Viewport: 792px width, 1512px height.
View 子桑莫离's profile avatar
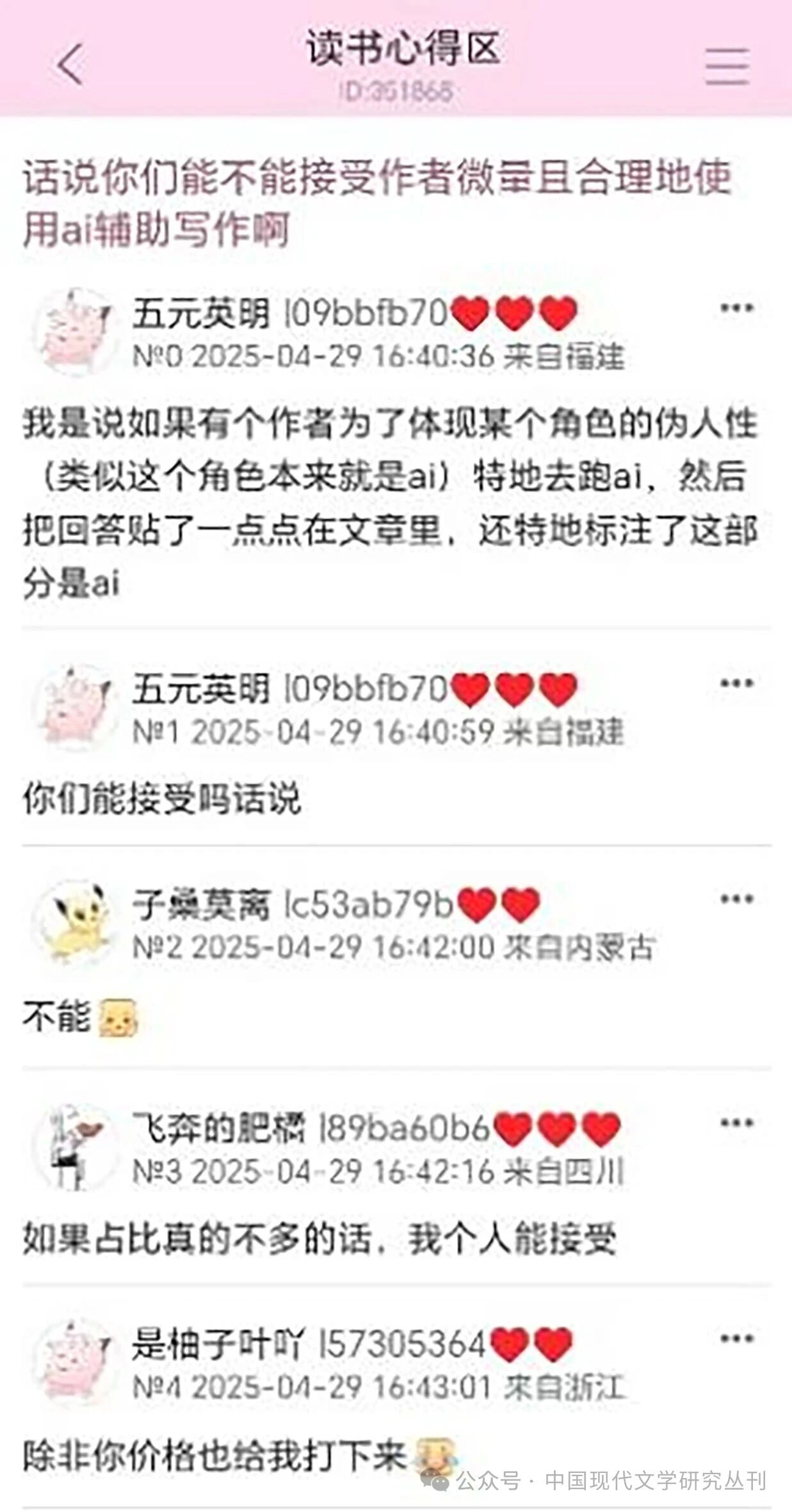[x=76, y=922]
